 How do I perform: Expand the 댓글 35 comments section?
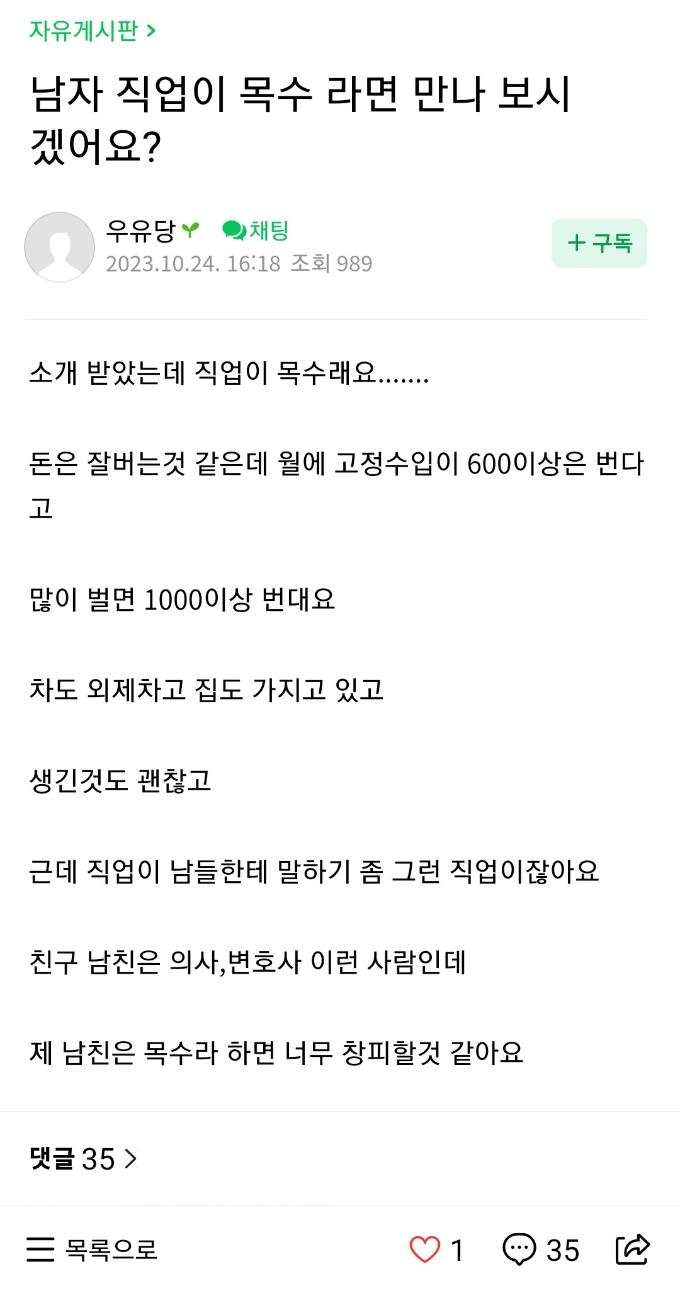click(x=84, y=1159)
